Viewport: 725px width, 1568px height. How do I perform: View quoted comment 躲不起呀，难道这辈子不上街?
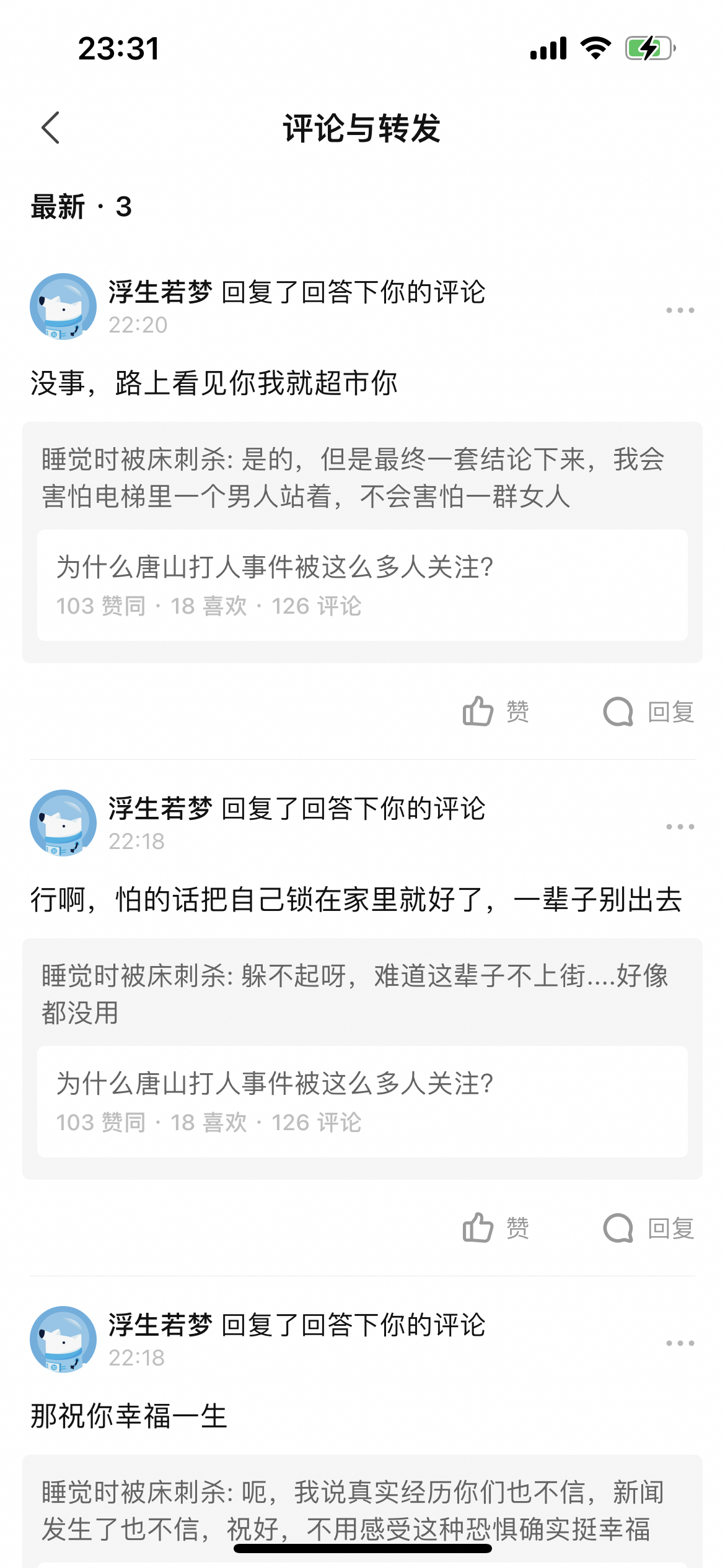[353, 994]
